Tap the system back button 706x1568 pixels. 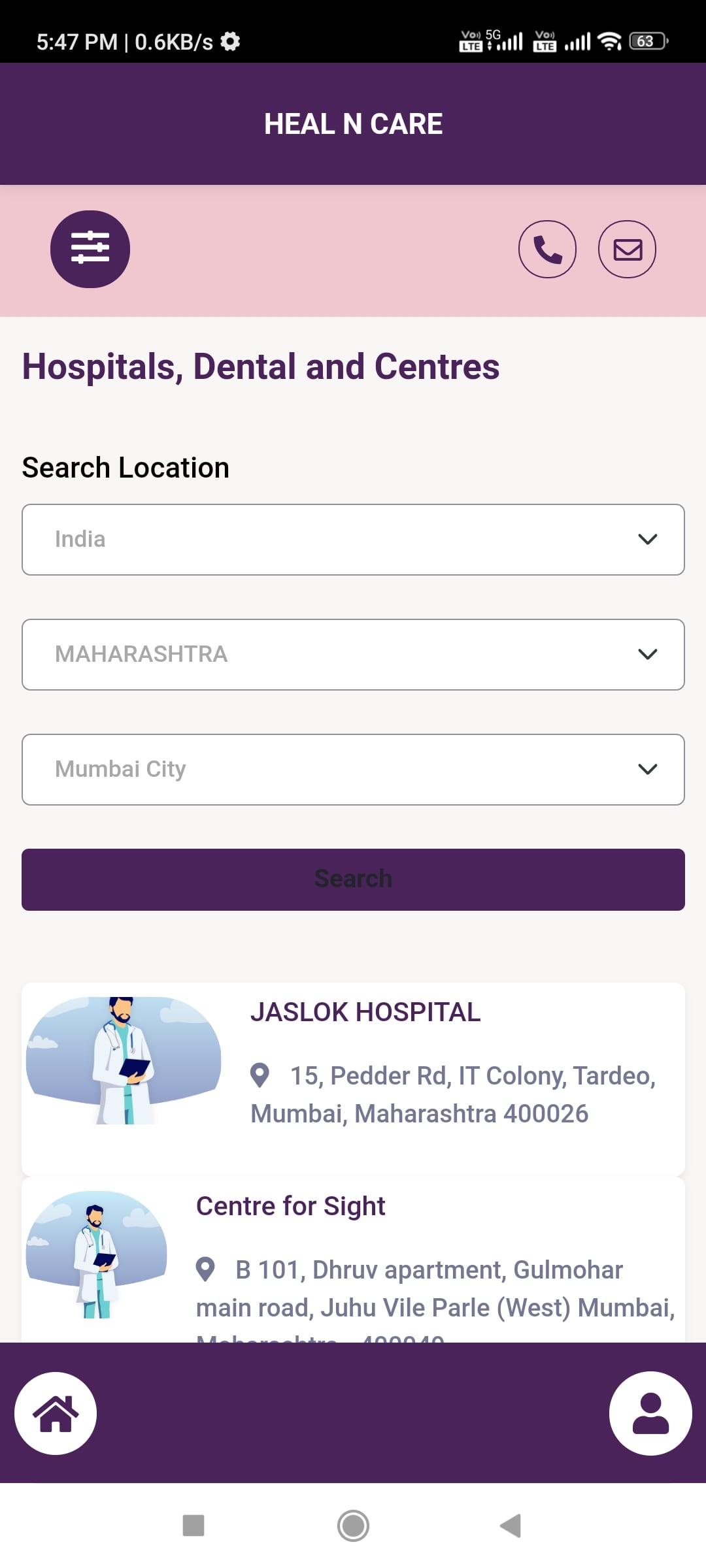[x=511, y=1526]
